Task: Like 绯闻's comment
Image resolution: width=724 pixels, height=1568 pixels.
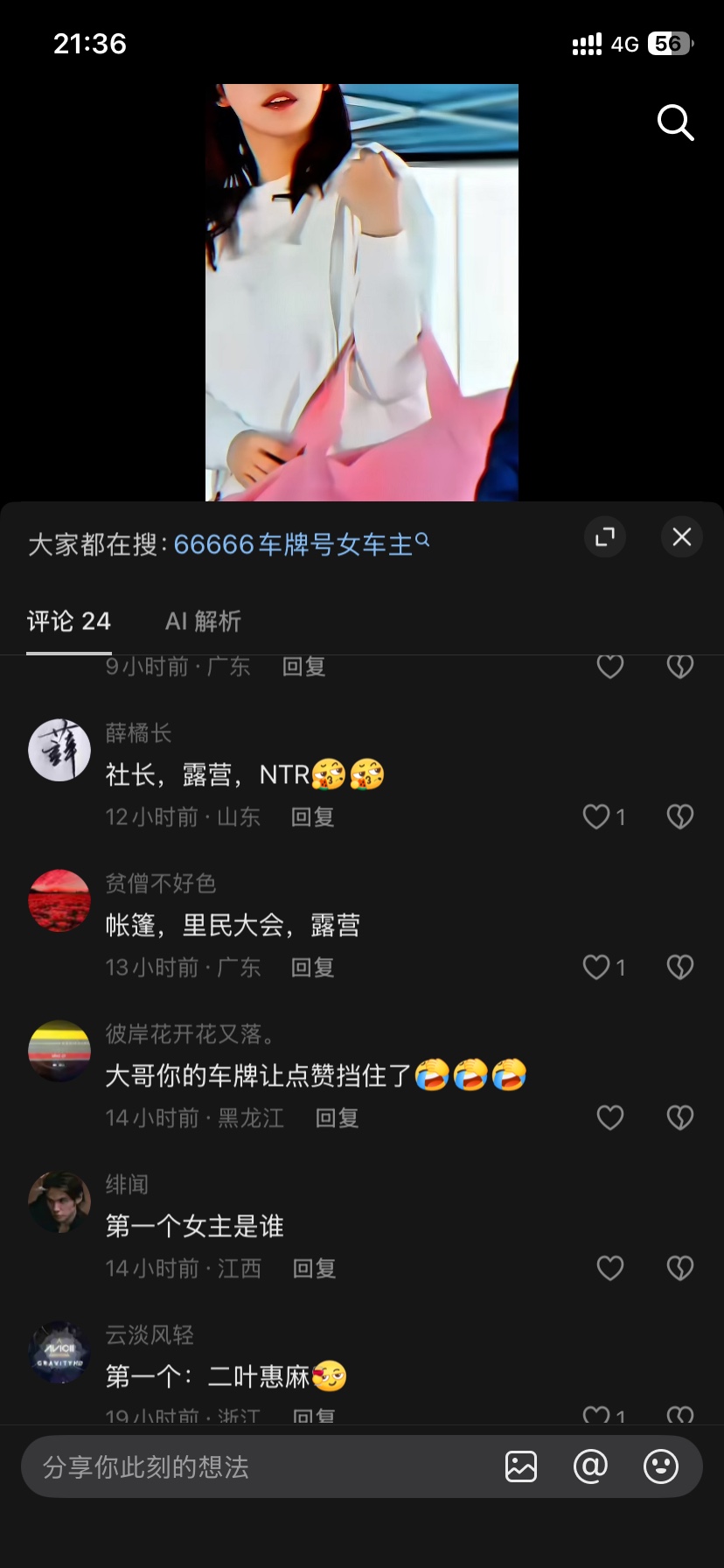Action: (610, 1268)
